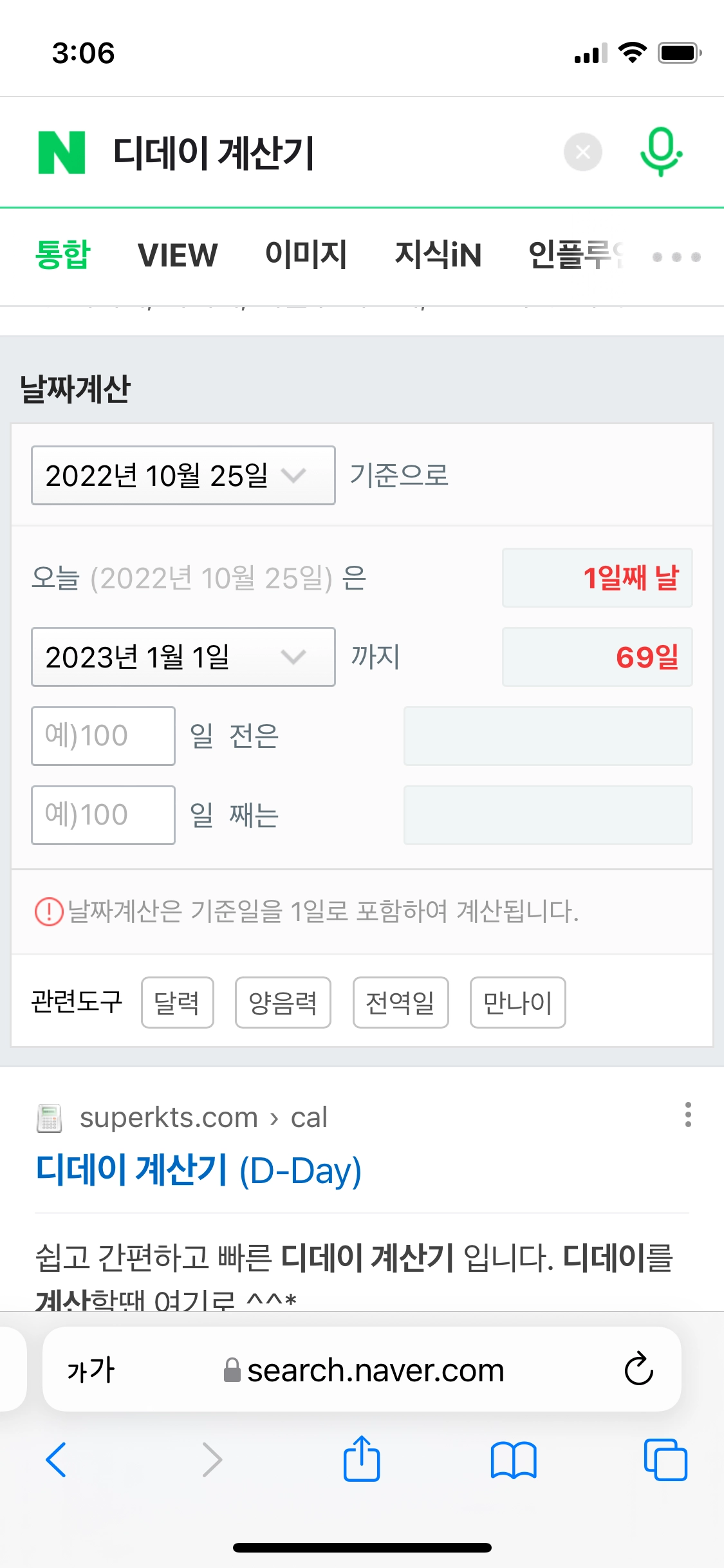Open options menu for superkts.com result
This screenshot has height=1568, width=724.
point(688,1115)
